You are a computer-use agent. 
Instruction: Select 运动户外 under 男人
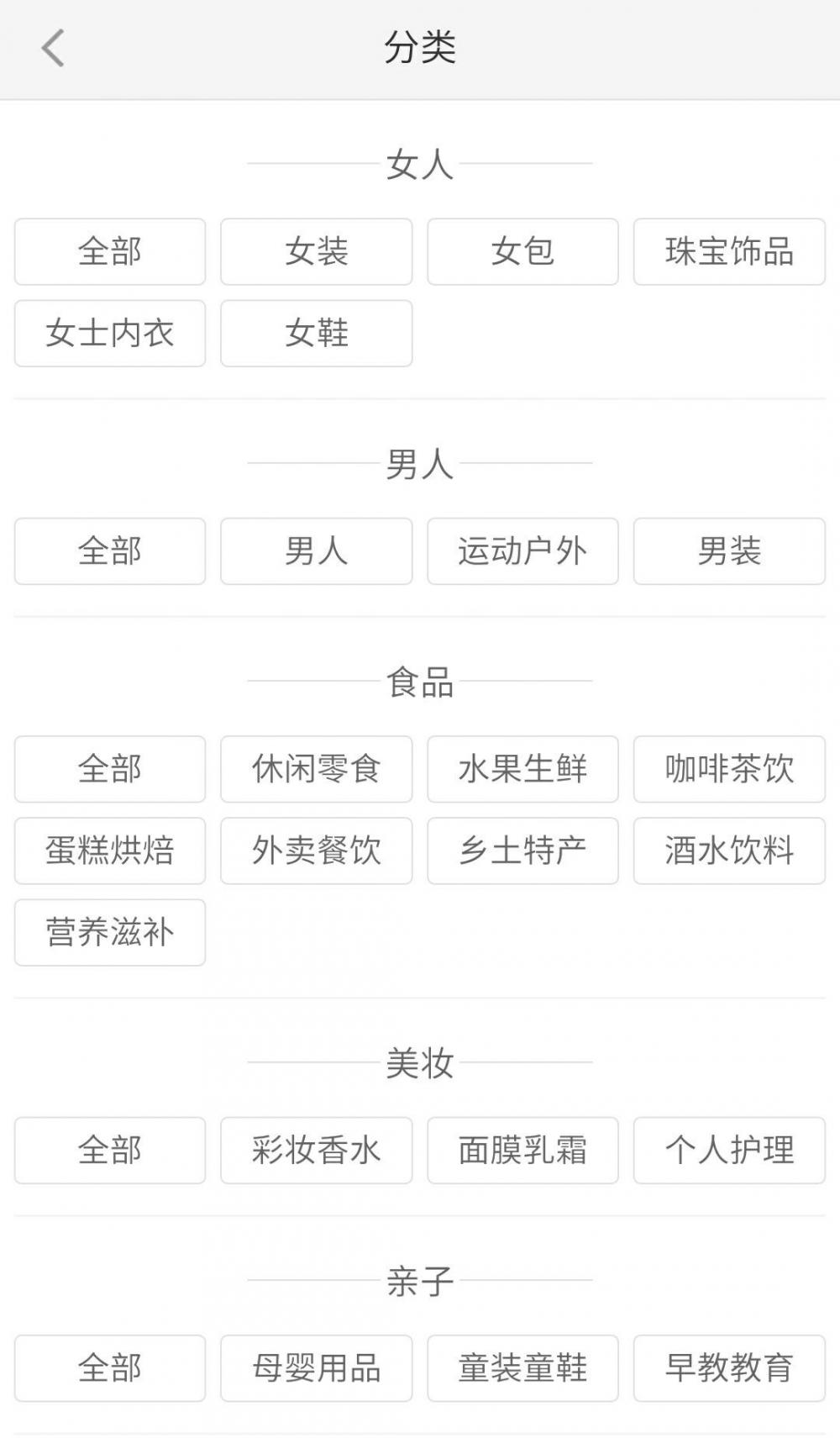pyautogui.click(x=522, y=551)
